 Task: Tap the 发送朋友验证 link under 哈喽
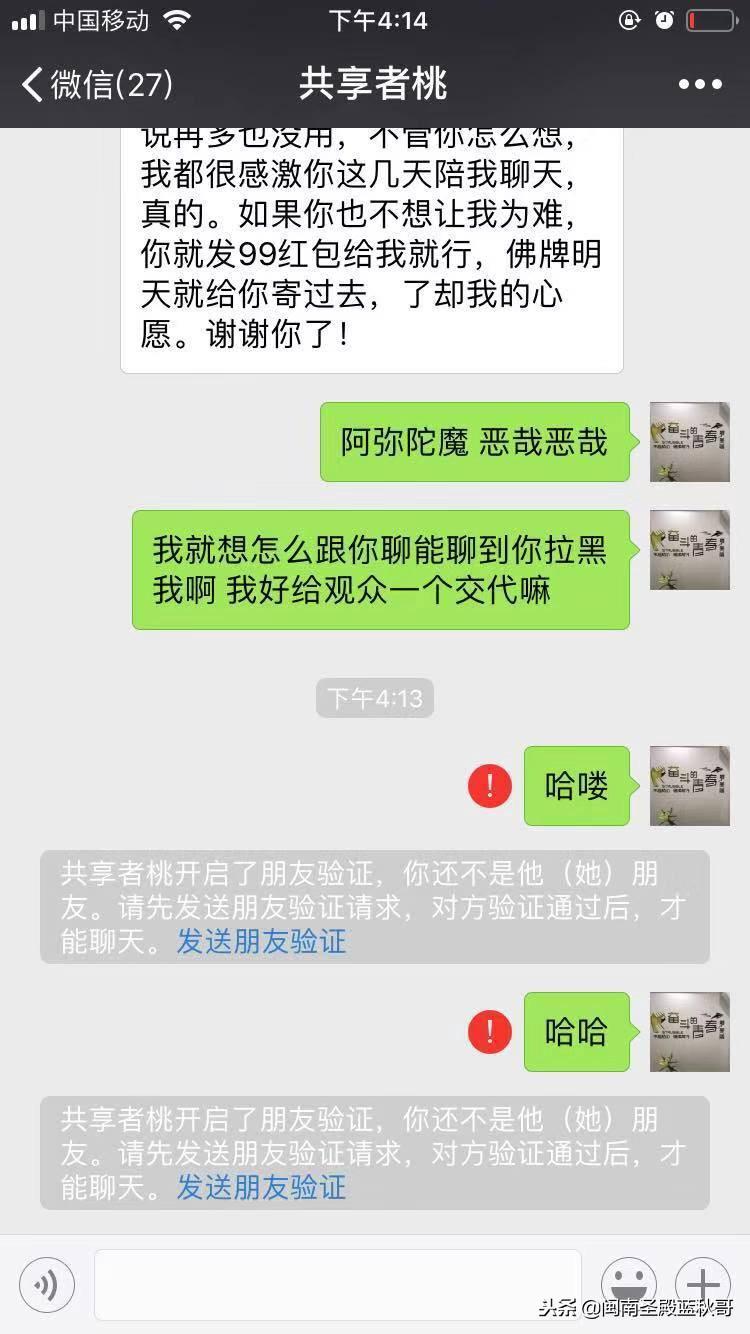[261, 941]
